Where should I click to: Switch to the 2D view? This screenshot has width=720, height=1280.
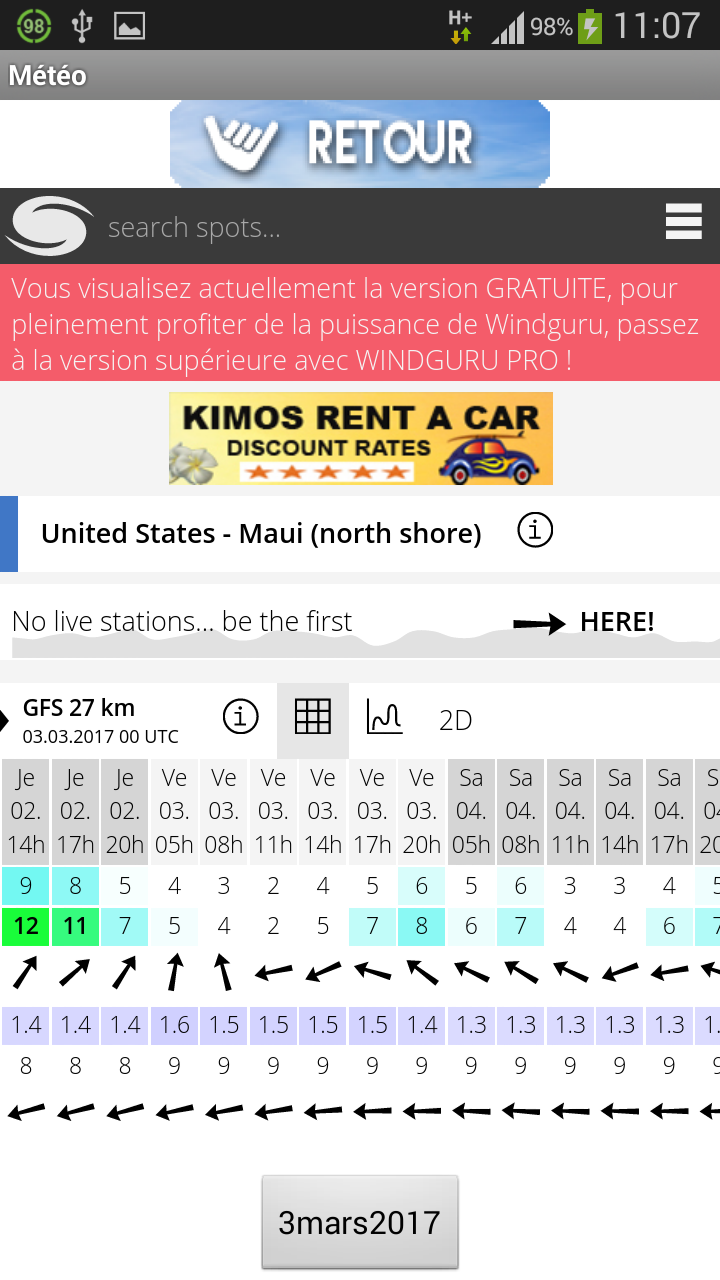click(455, 720)
